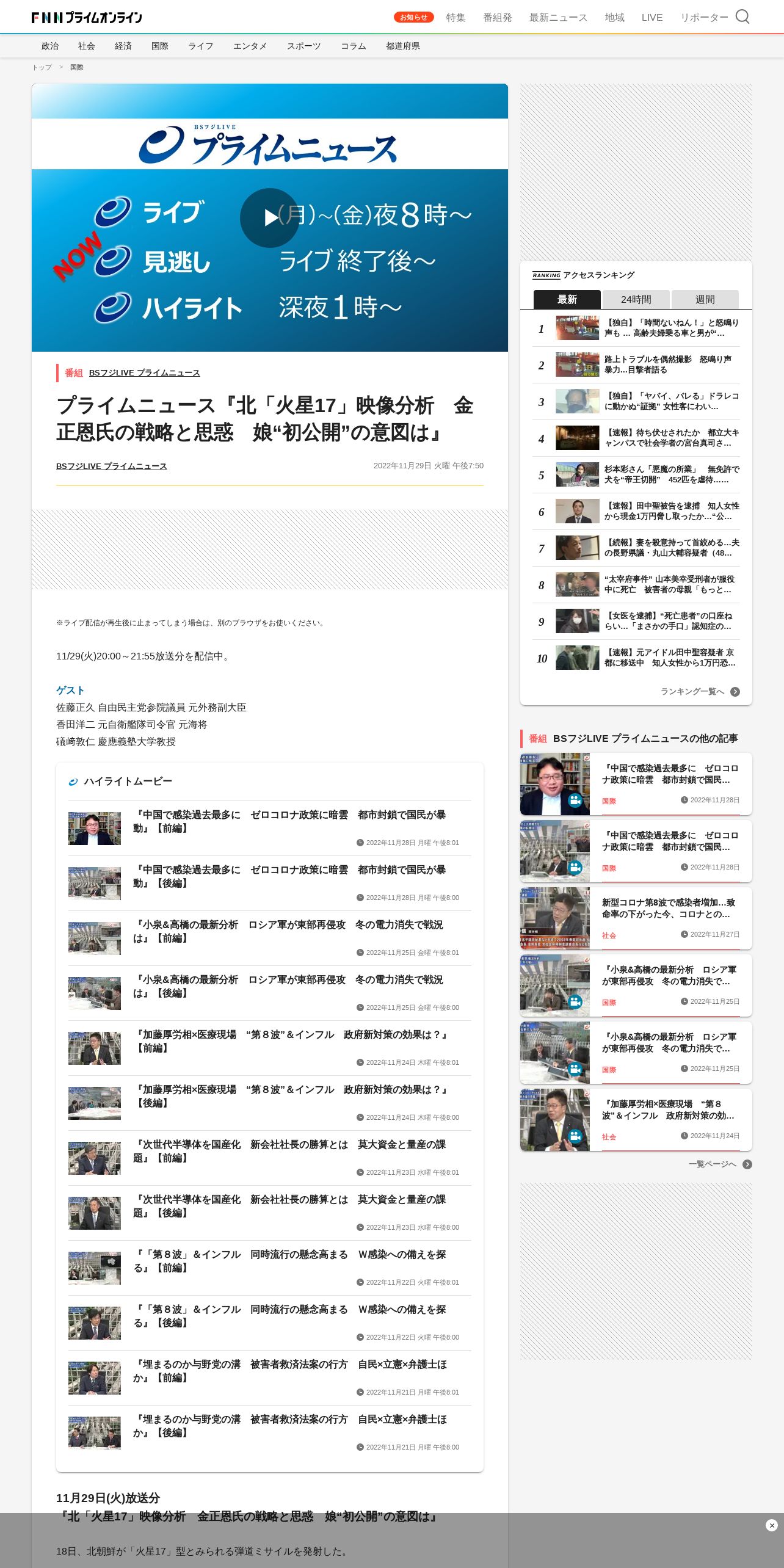Close the bottom overlay banner
784x1568 pixels.
(x=771, y=1525)
